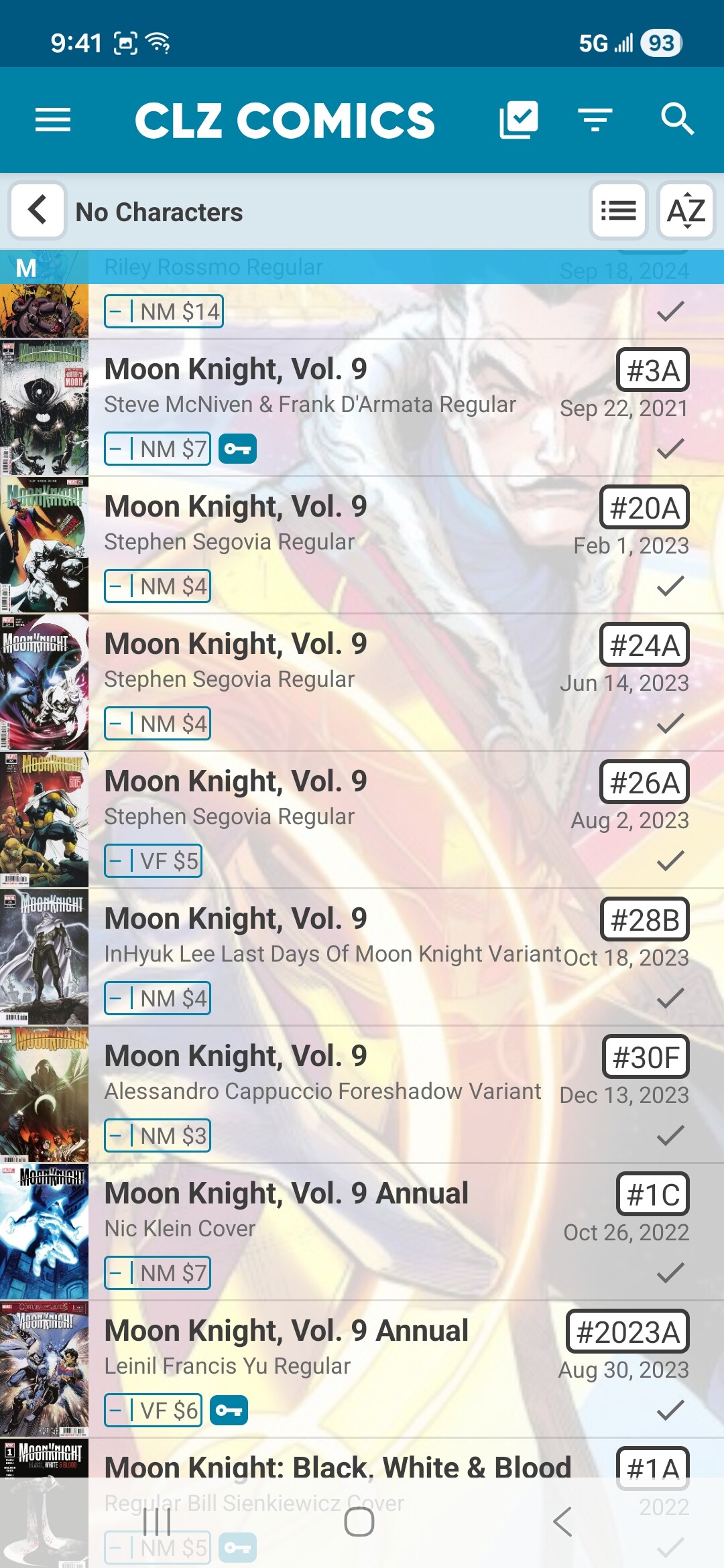Open the select mode checkbox icon
Image resolution: width=724 pixels, height=1568 pixels.
(518, 120)
